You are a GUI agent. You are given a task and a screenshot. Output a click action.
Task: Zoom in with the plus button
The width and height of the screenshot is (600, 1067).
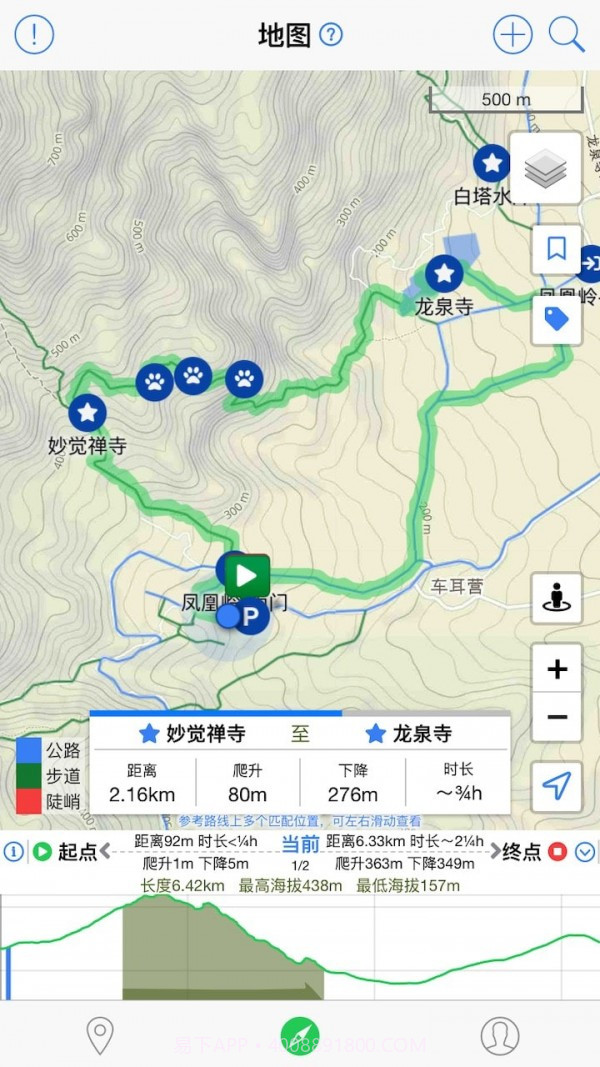point(557,670)
